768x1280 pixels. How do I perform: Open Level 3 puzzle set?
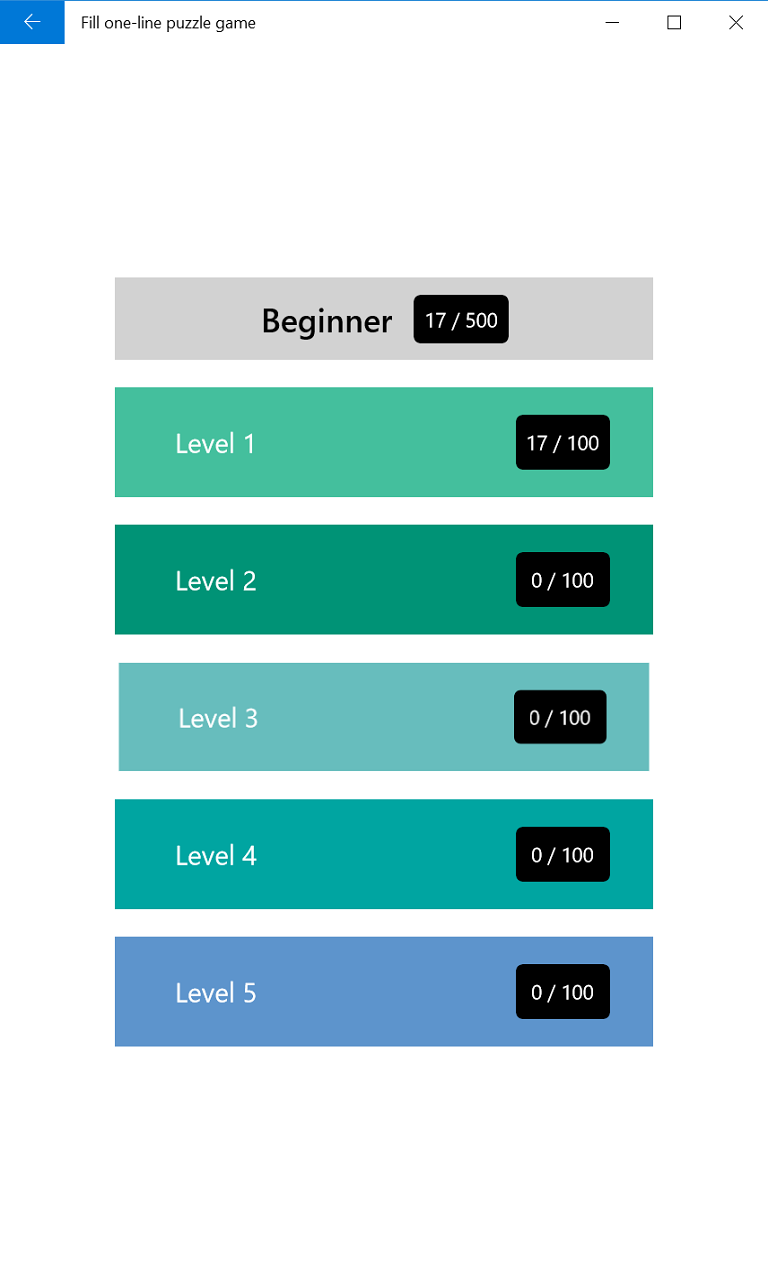coord(383,717)
